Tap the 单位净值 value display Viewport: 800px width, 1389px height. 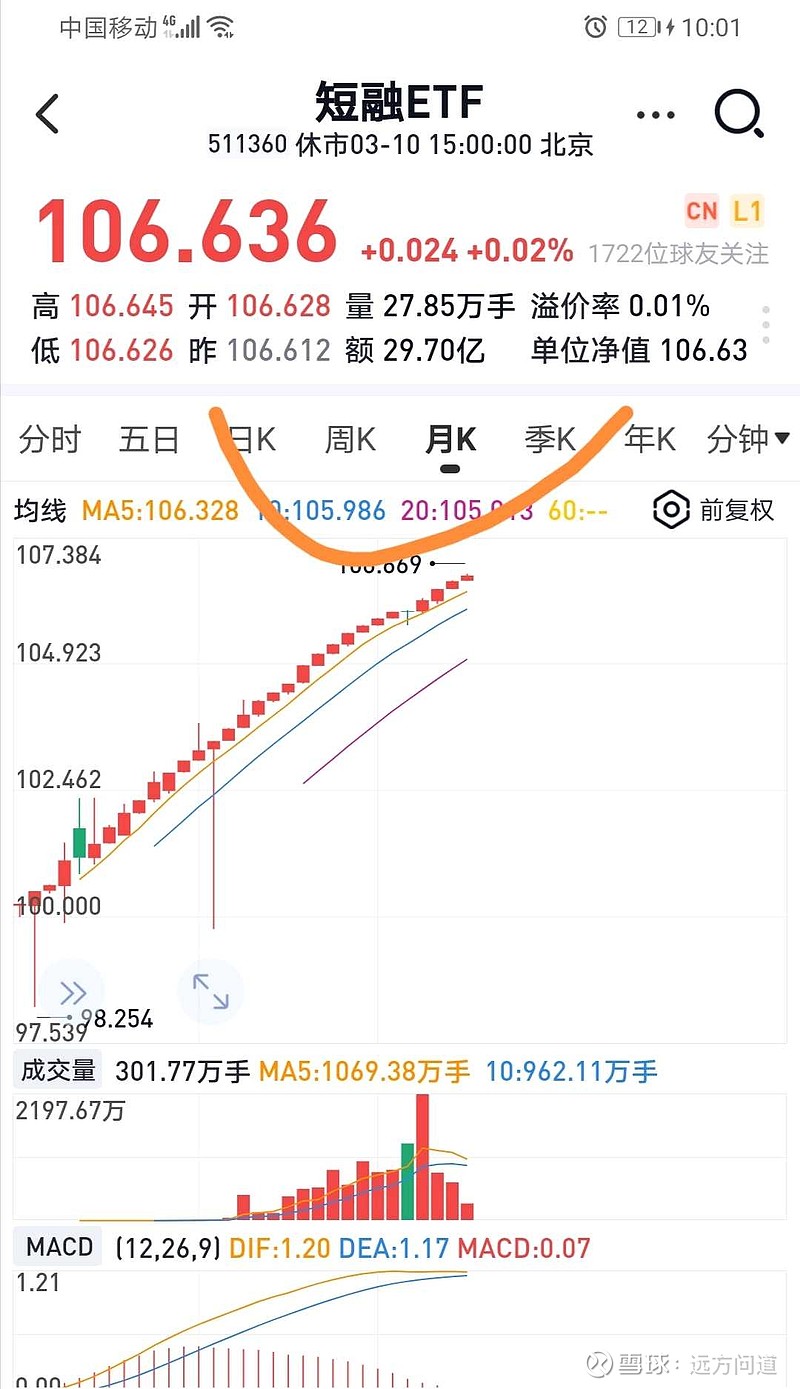[640, 350]
